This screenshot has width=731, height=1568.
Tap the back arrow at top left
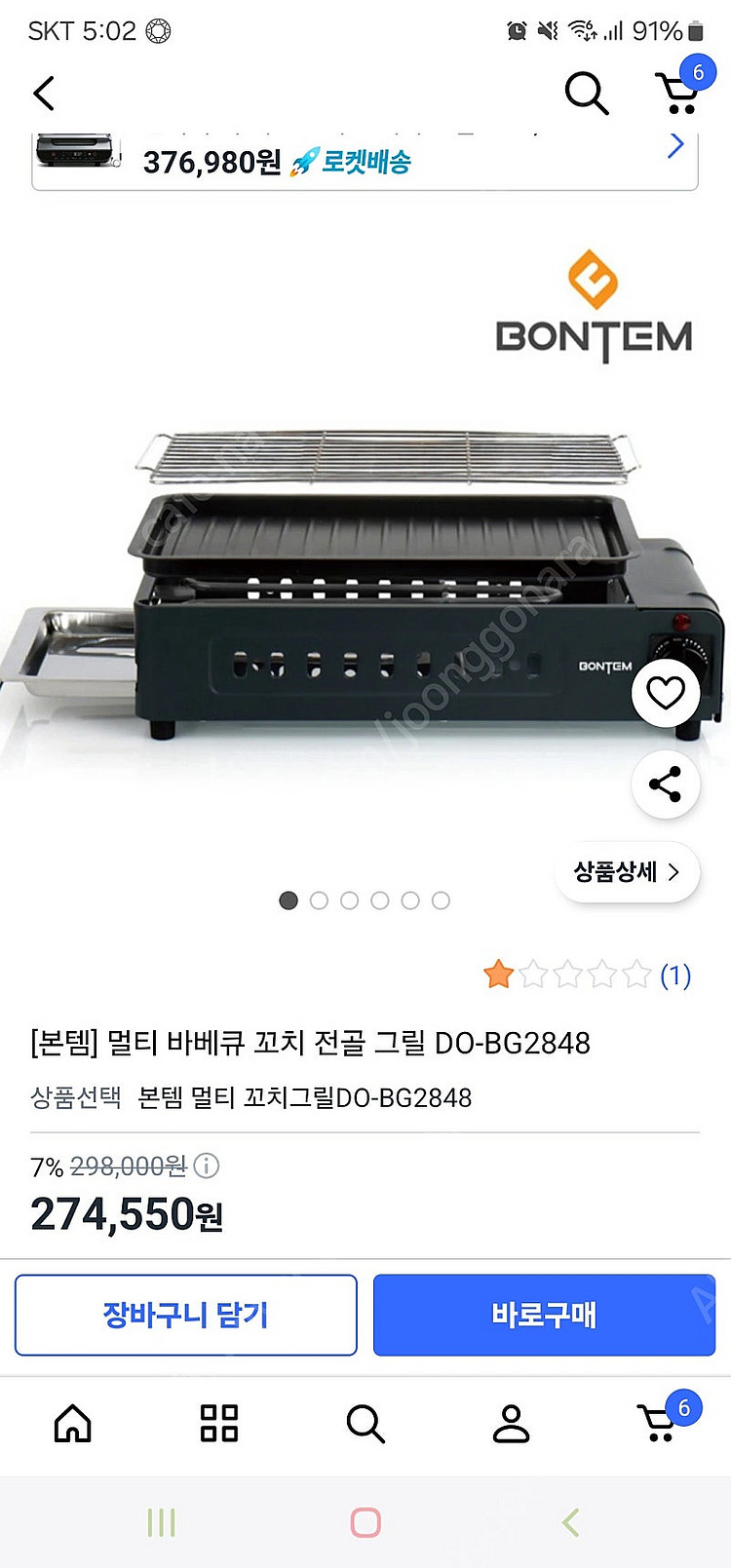coord(43,94)
